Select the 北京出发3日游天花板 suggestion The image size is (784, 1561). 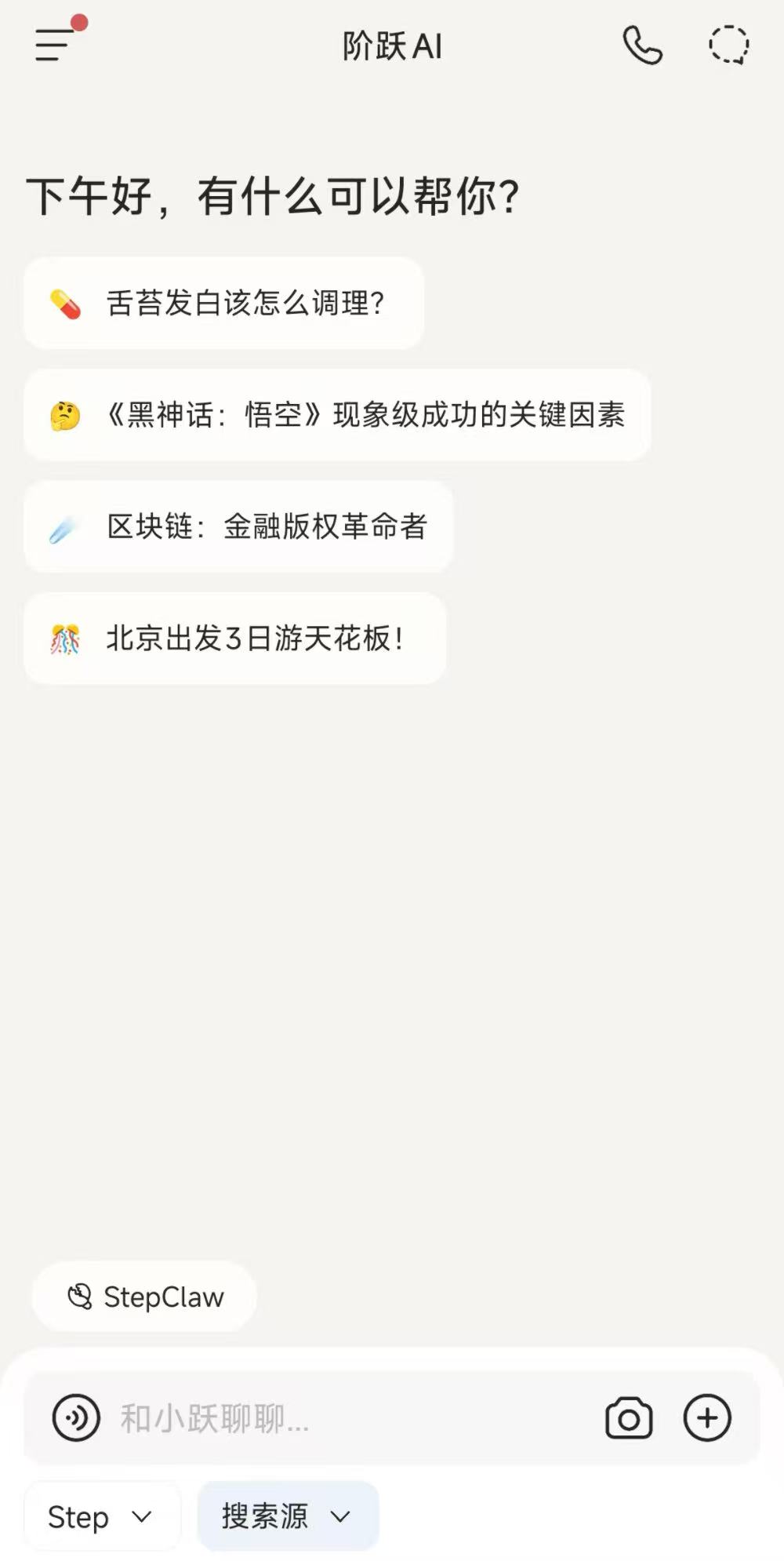[x=234, y=639]
